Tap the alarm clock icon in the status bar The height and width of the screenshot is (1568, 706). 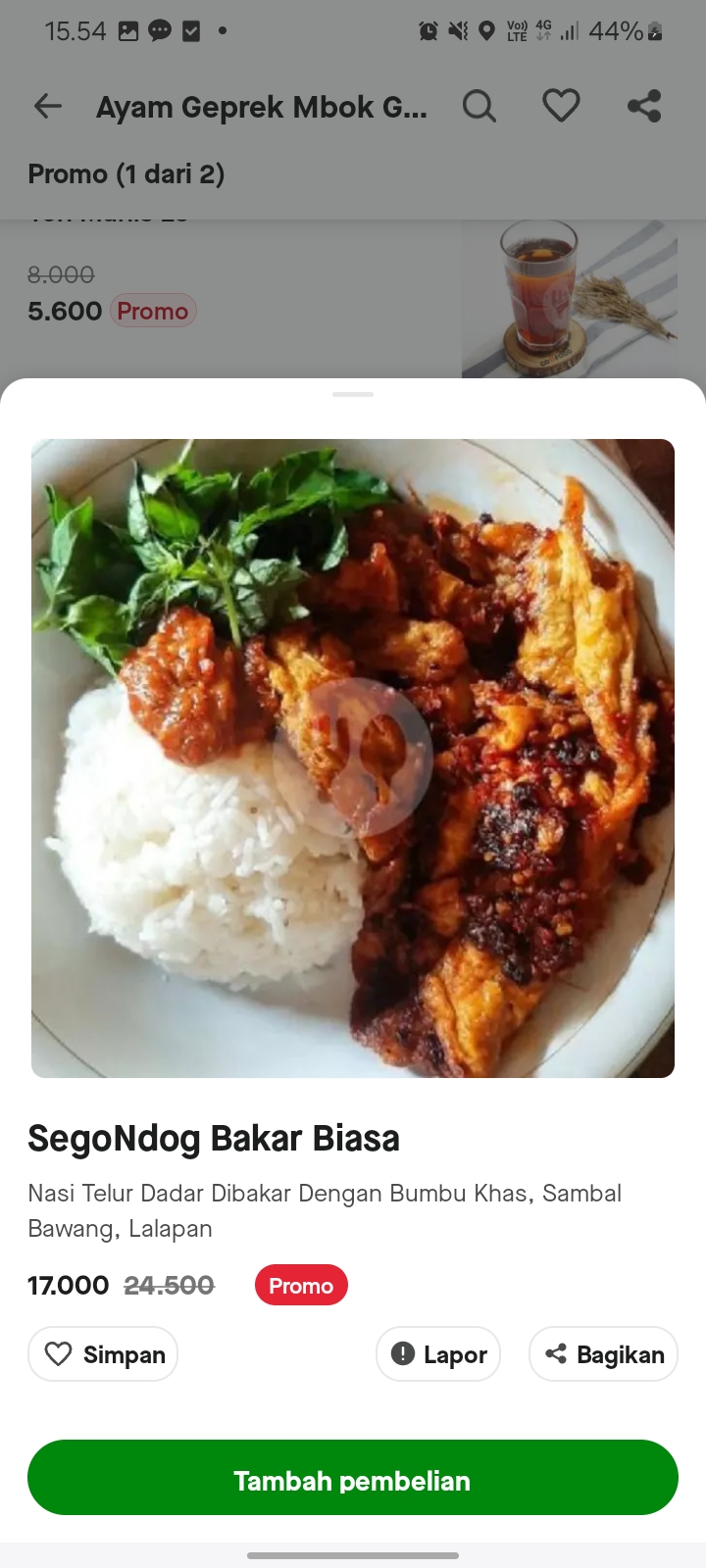[x=427, y=30]
